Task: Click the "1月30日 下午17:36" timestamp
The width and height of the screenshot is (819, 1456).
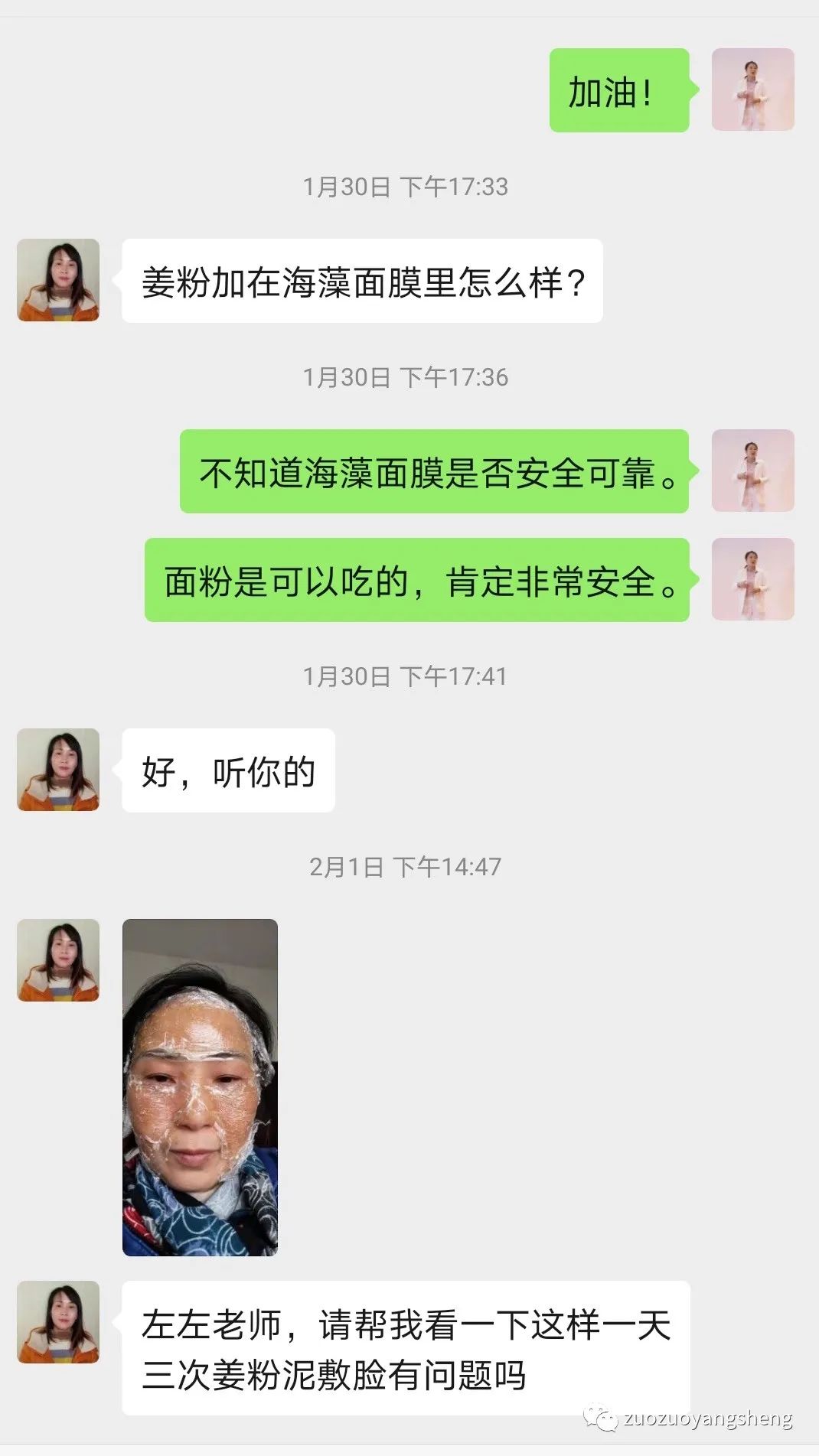Action: coord(409,376)
